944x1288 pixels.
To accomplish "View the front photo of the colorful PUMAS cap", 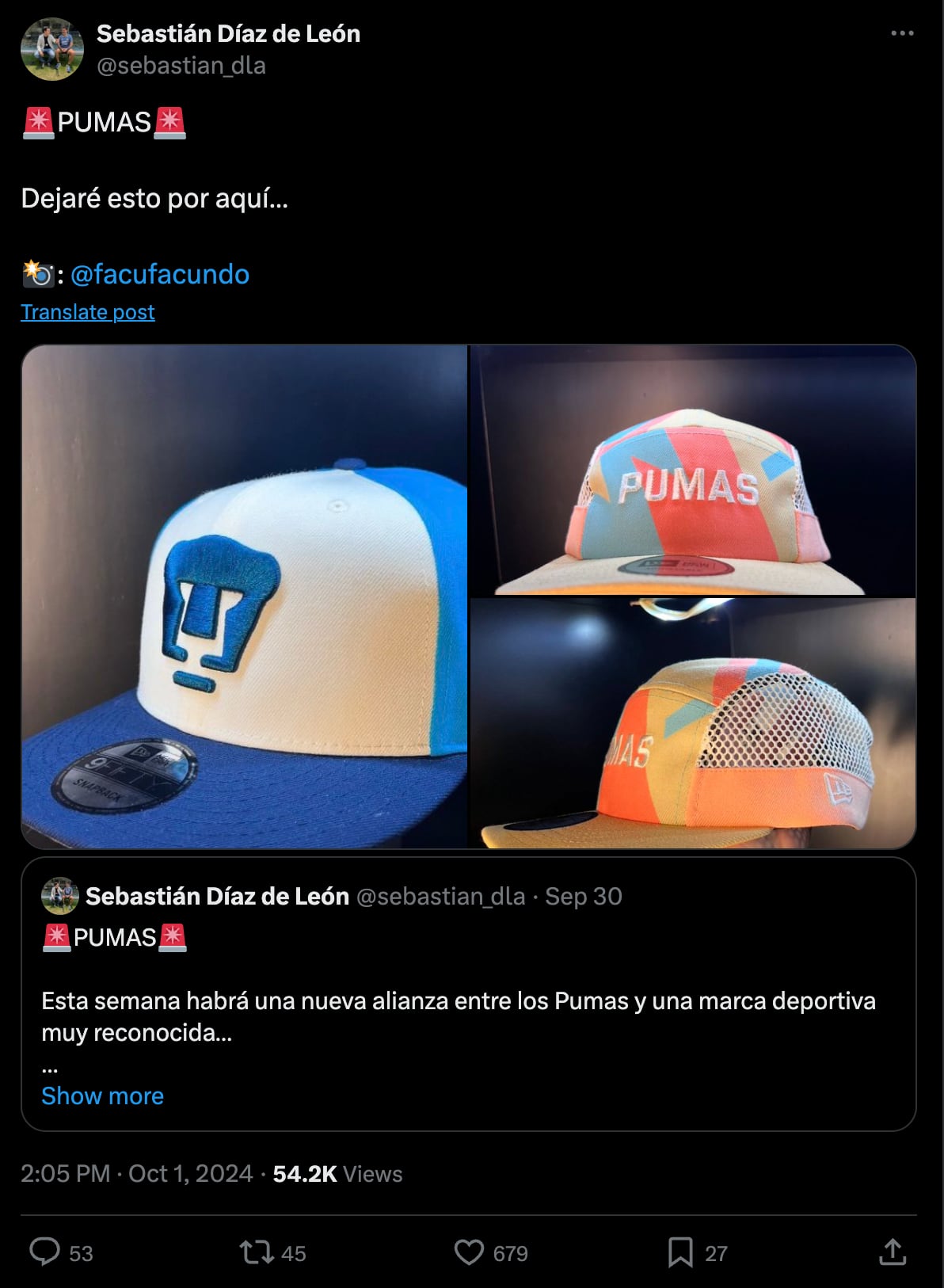I will point(693,471).
